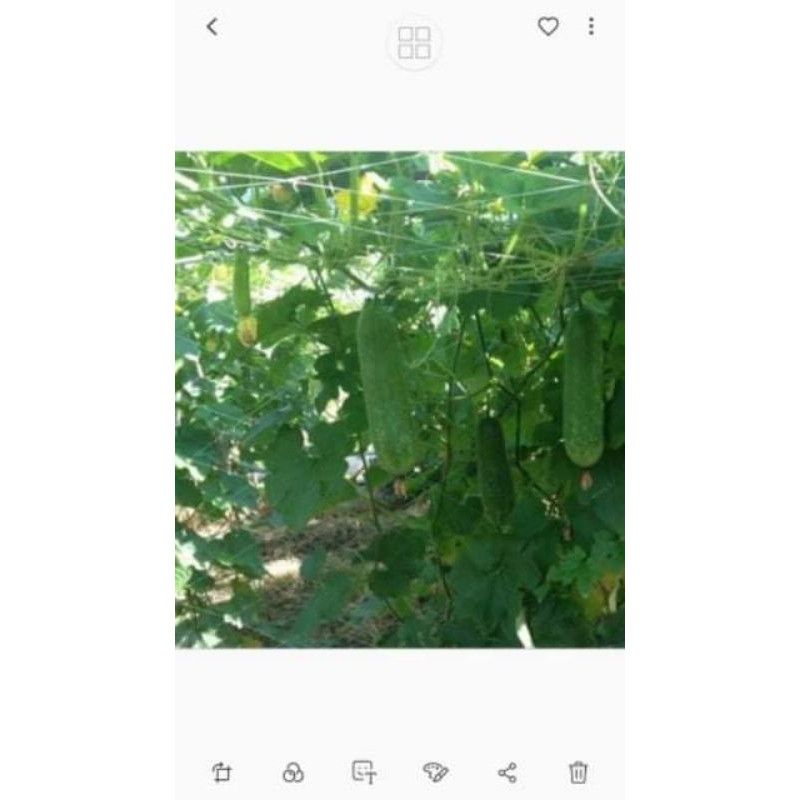Go back from the photo viewer
800x800 pixels.
[212, 27]
